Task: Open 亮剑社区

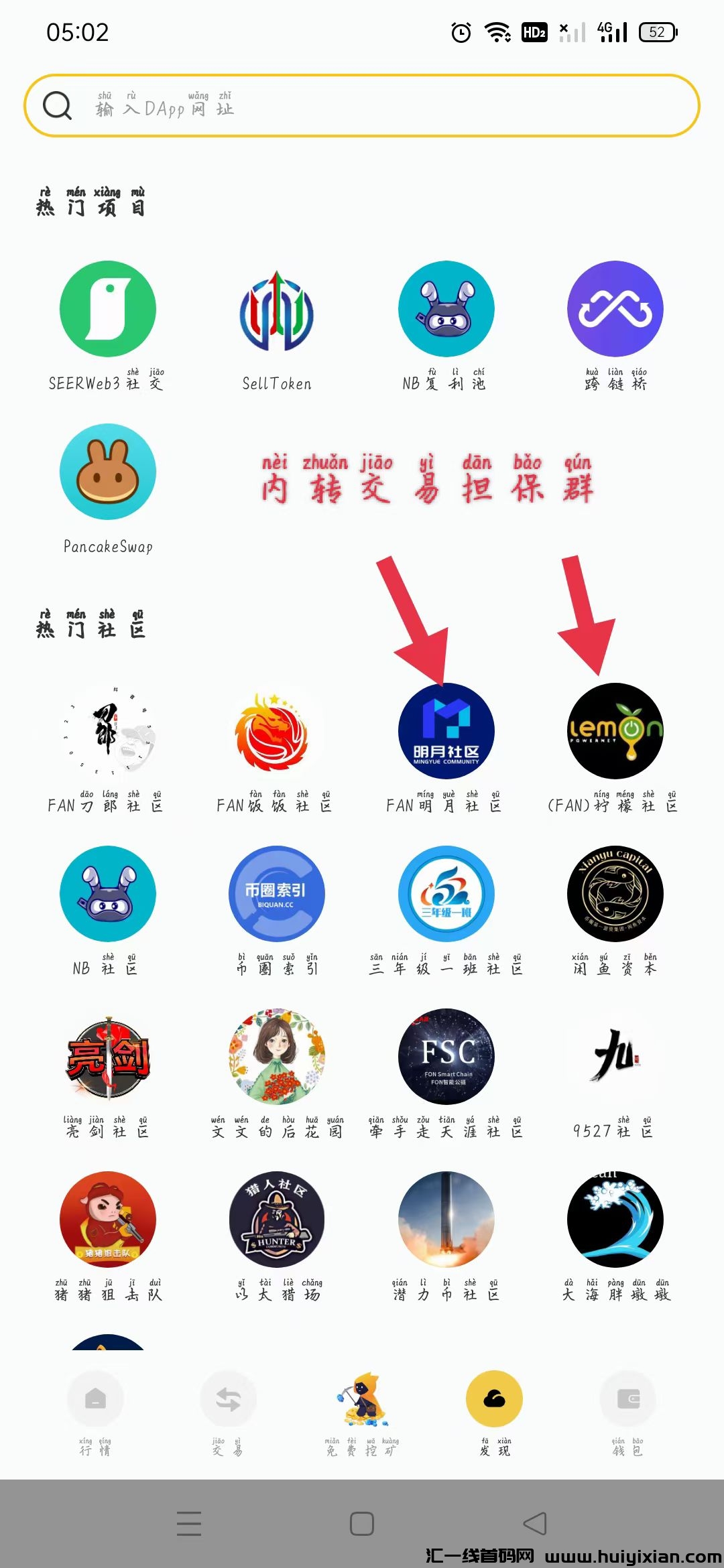Action: 107,1057
